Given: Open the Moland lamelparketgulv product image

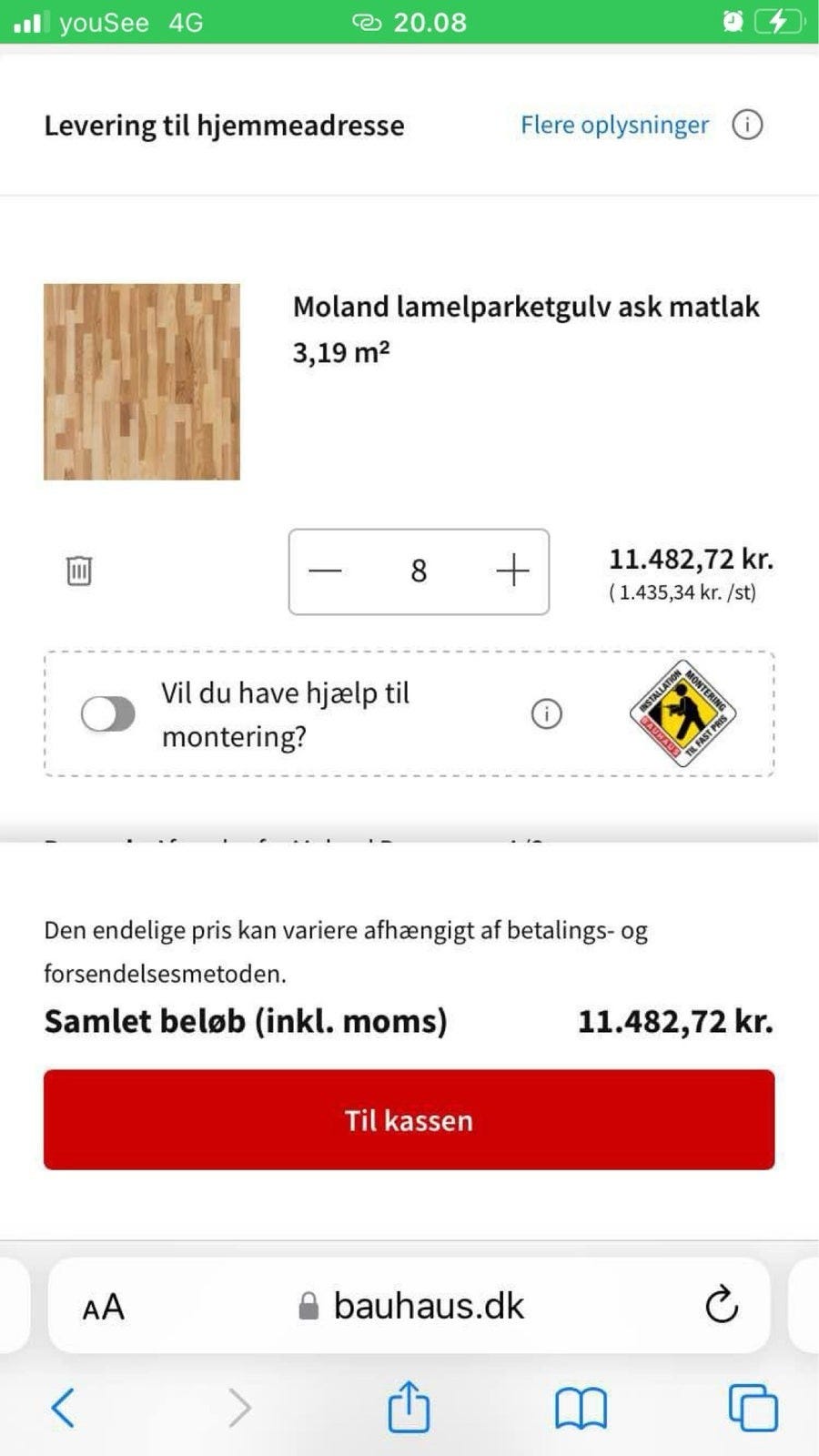Looking at the screenshot, I should tap(142, 381).
